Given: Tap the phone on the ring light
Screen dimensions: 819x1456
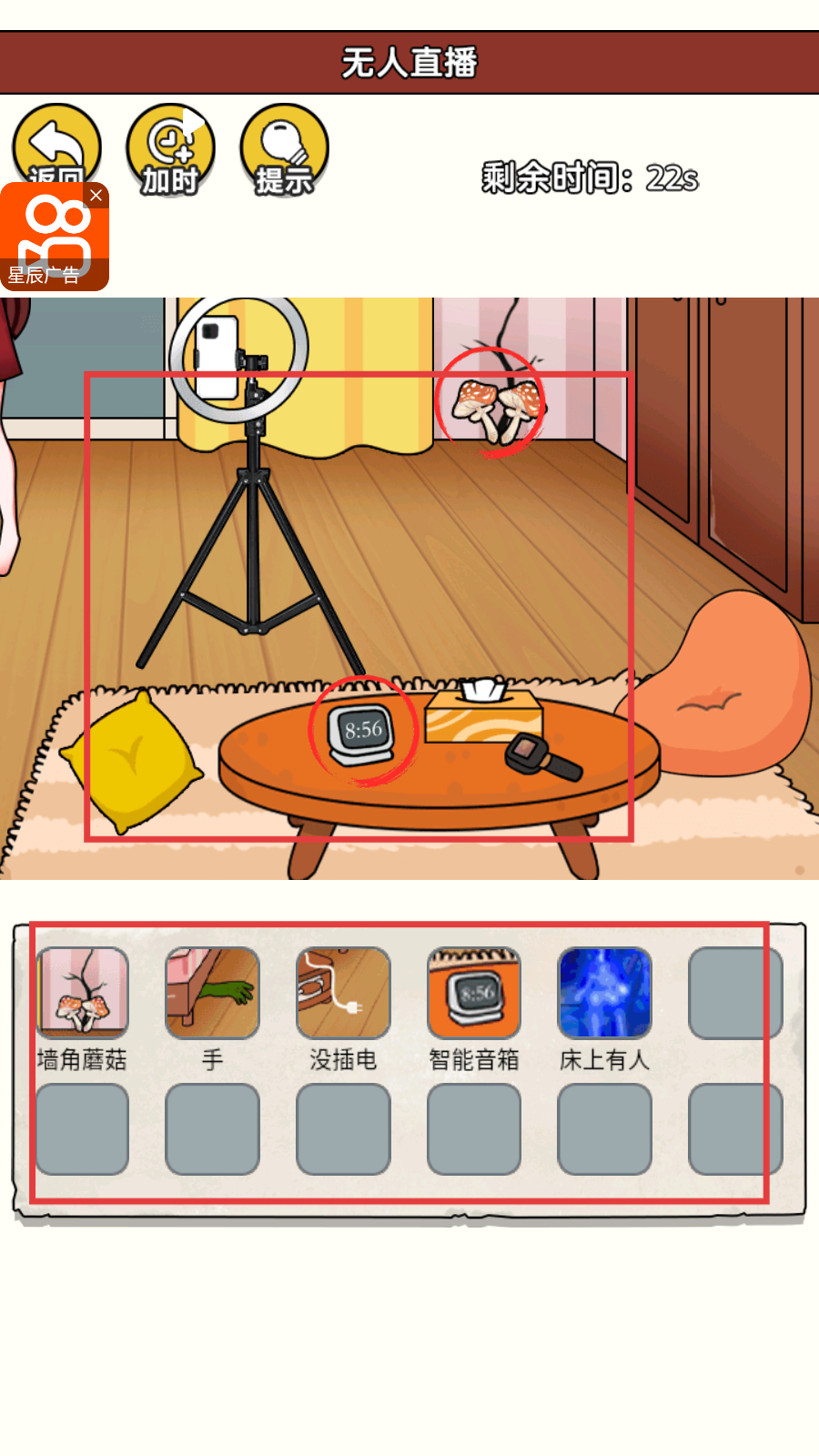Looking at the screenshot, I should pyautogui.click(x=217, y=357).
